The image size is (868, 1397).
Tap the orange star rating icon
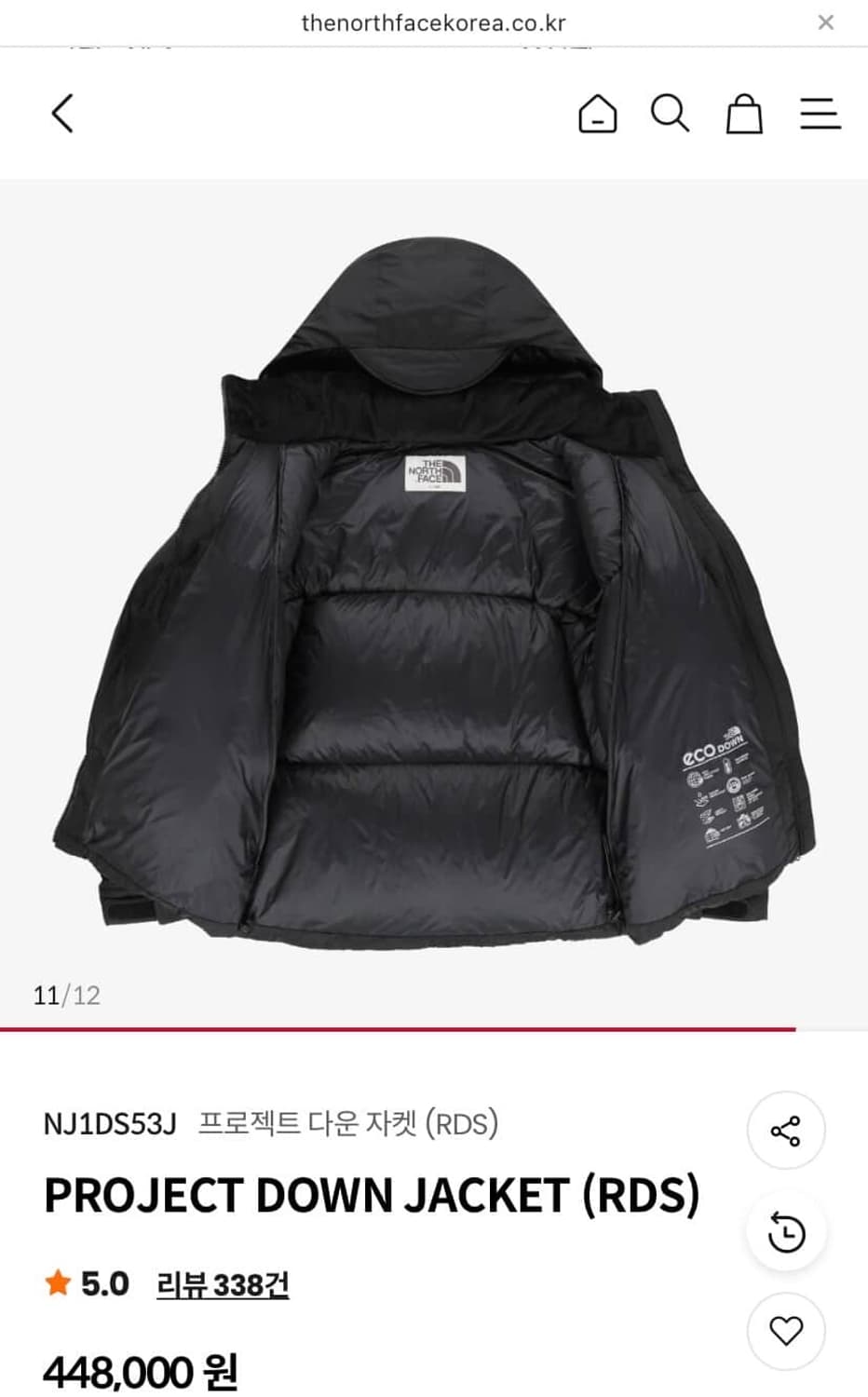click(x=59, y=1282)
